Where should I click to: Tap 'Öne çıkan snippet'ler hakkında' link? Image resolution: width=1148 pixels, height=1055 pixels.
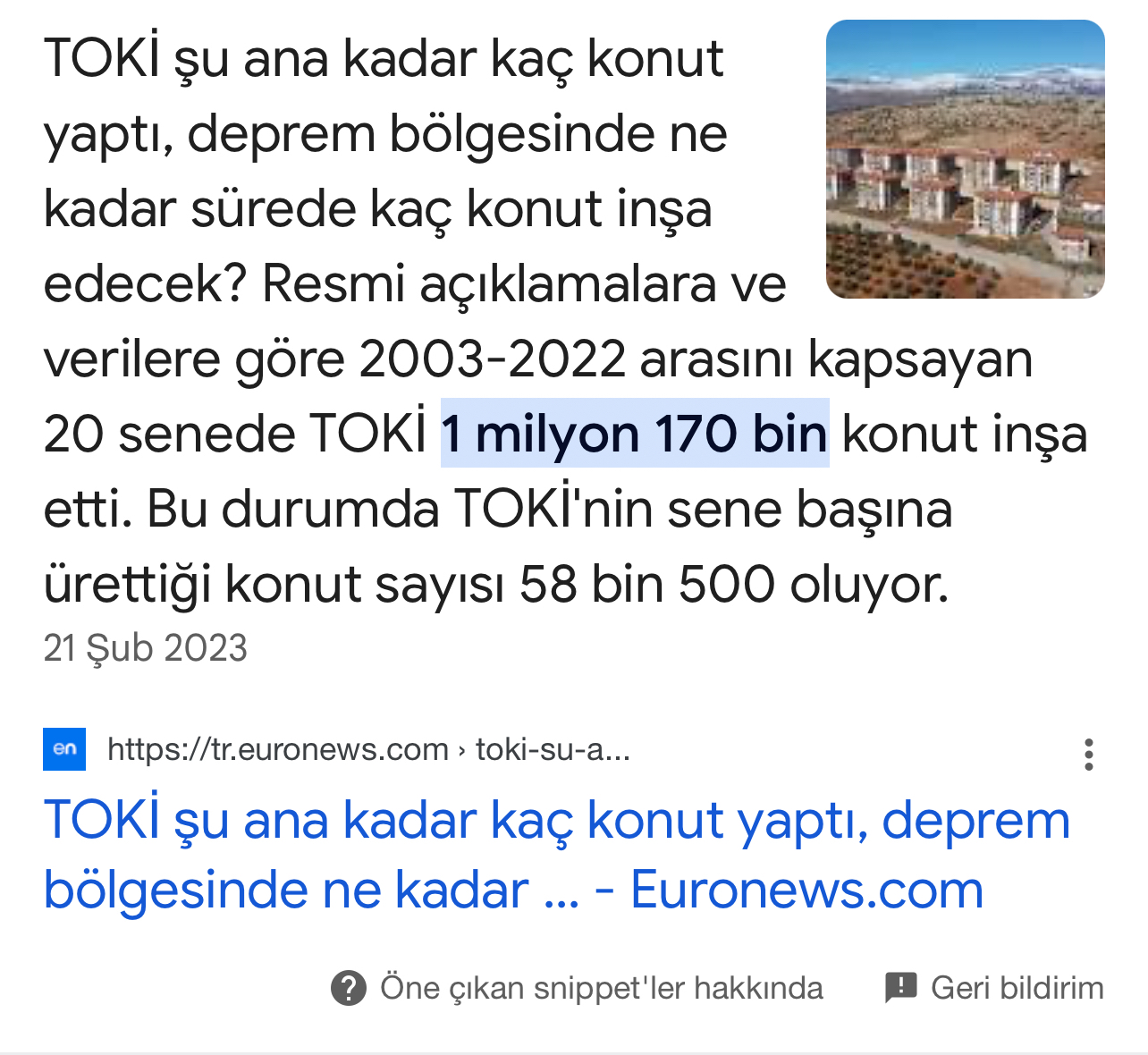578,988
